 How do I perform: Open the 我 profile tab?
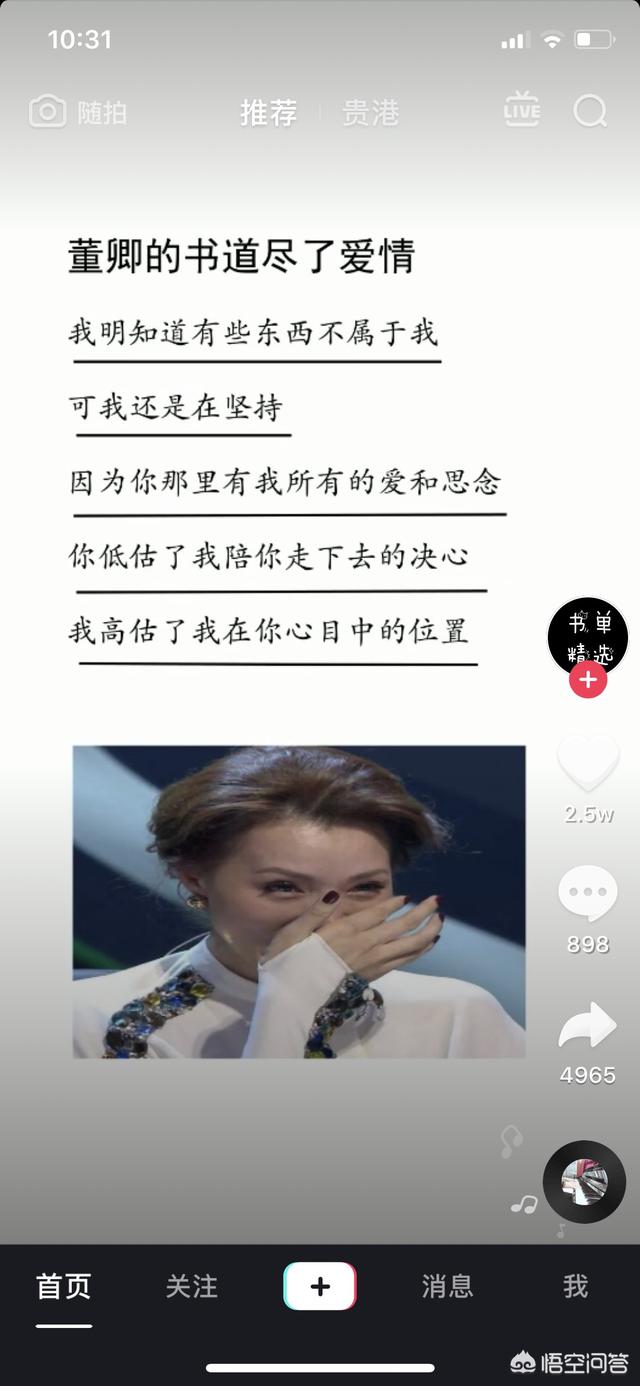click(x=575, y=1286)
